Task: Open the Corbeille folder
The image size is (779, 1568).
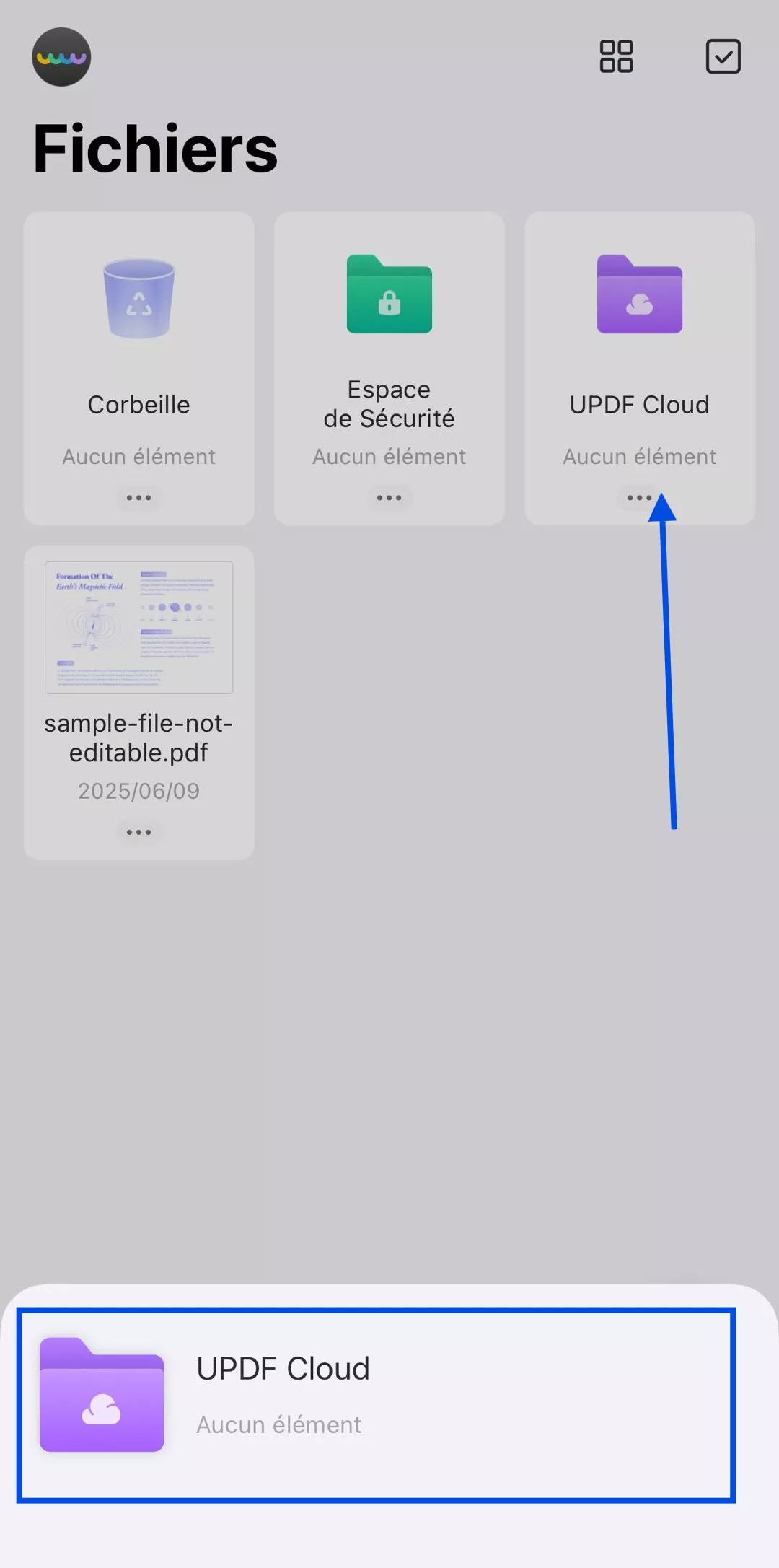Action: click(x=138, y=339)
